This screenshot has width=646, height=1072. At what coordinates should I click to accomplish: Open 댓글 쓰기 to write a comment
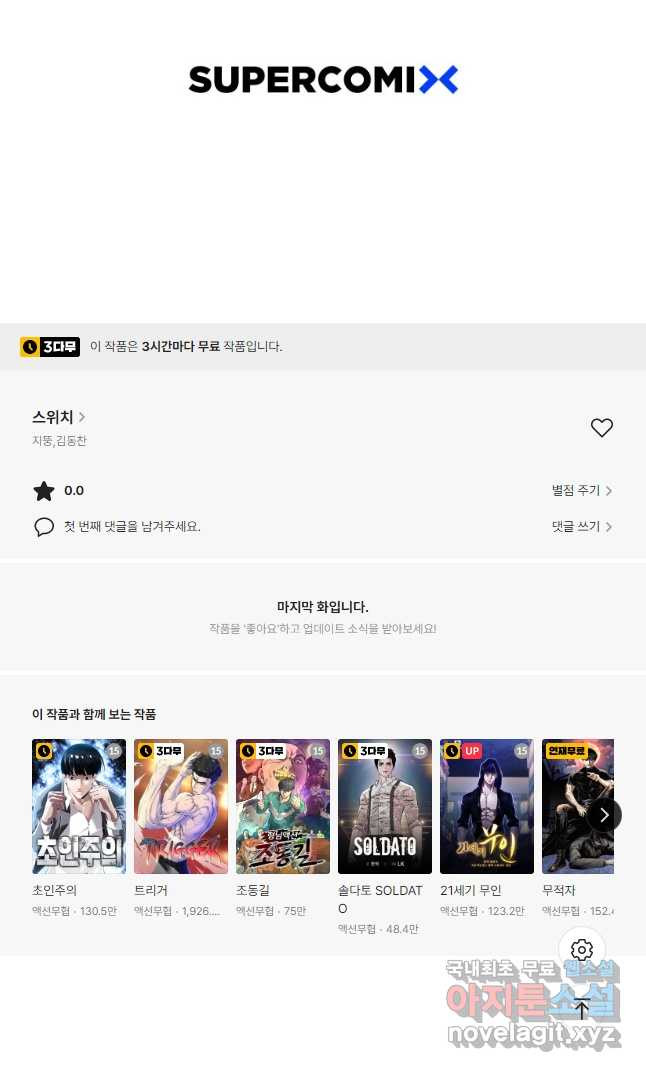point(581,527)
